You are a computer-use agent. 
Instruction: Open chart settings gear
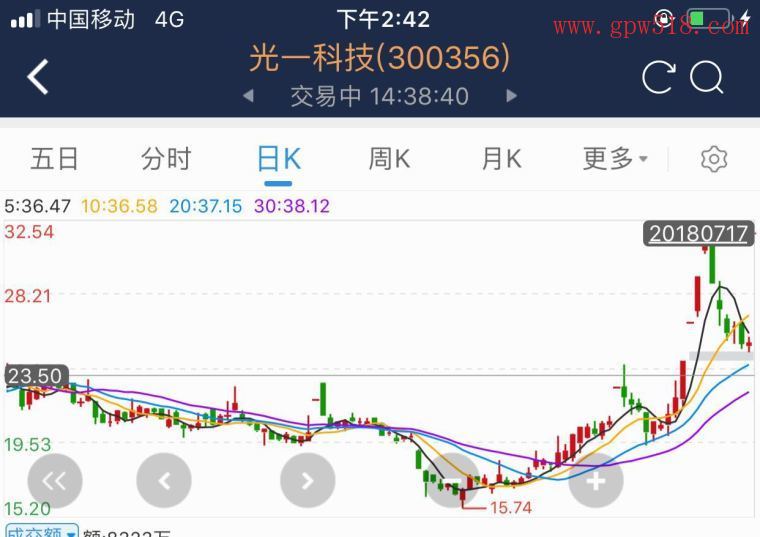714,159
